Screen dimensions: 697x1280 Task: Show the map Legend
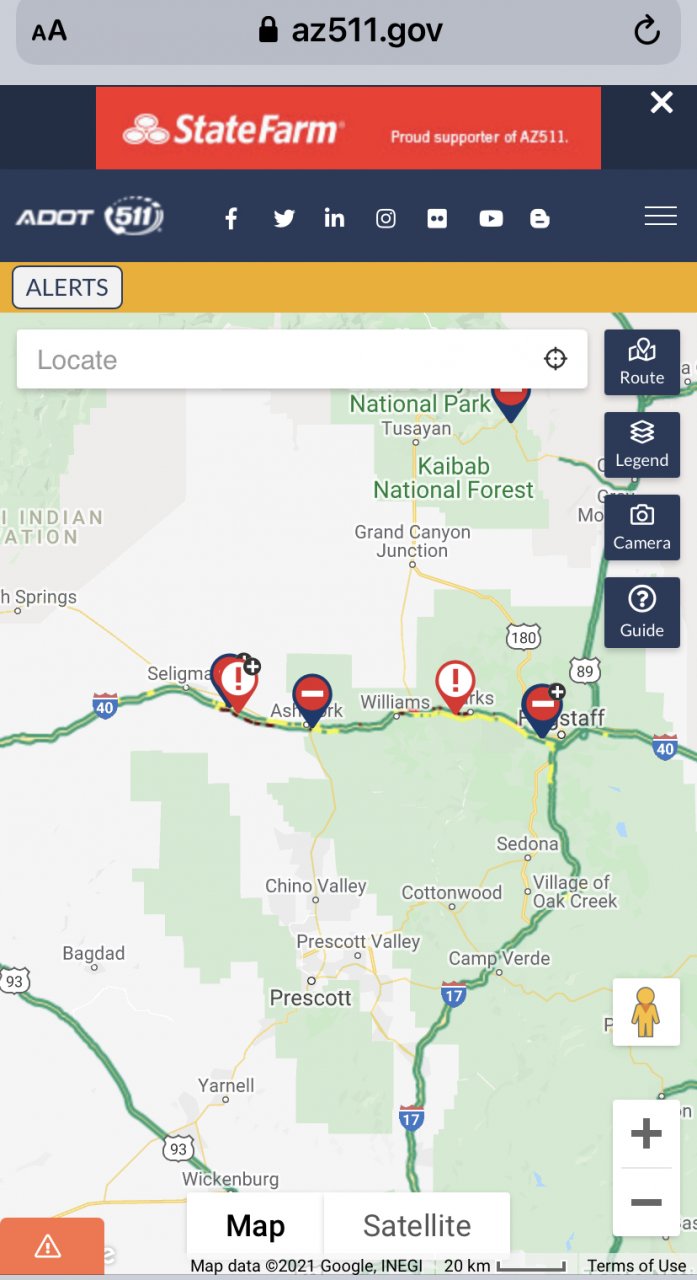coord(642,444)
